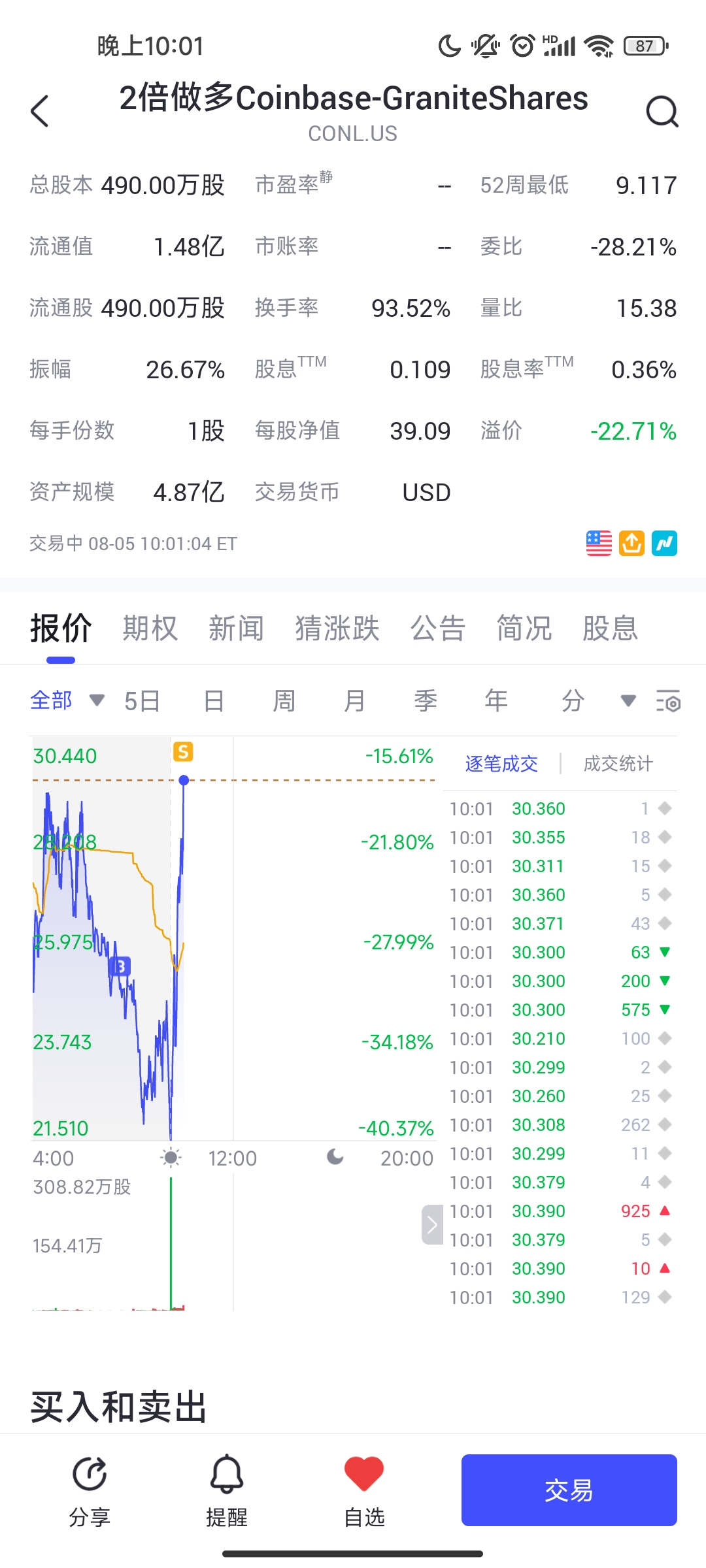706x1568 pixels.
Task: Switch the chart to 5日
Action: click(x=142, y=701)
